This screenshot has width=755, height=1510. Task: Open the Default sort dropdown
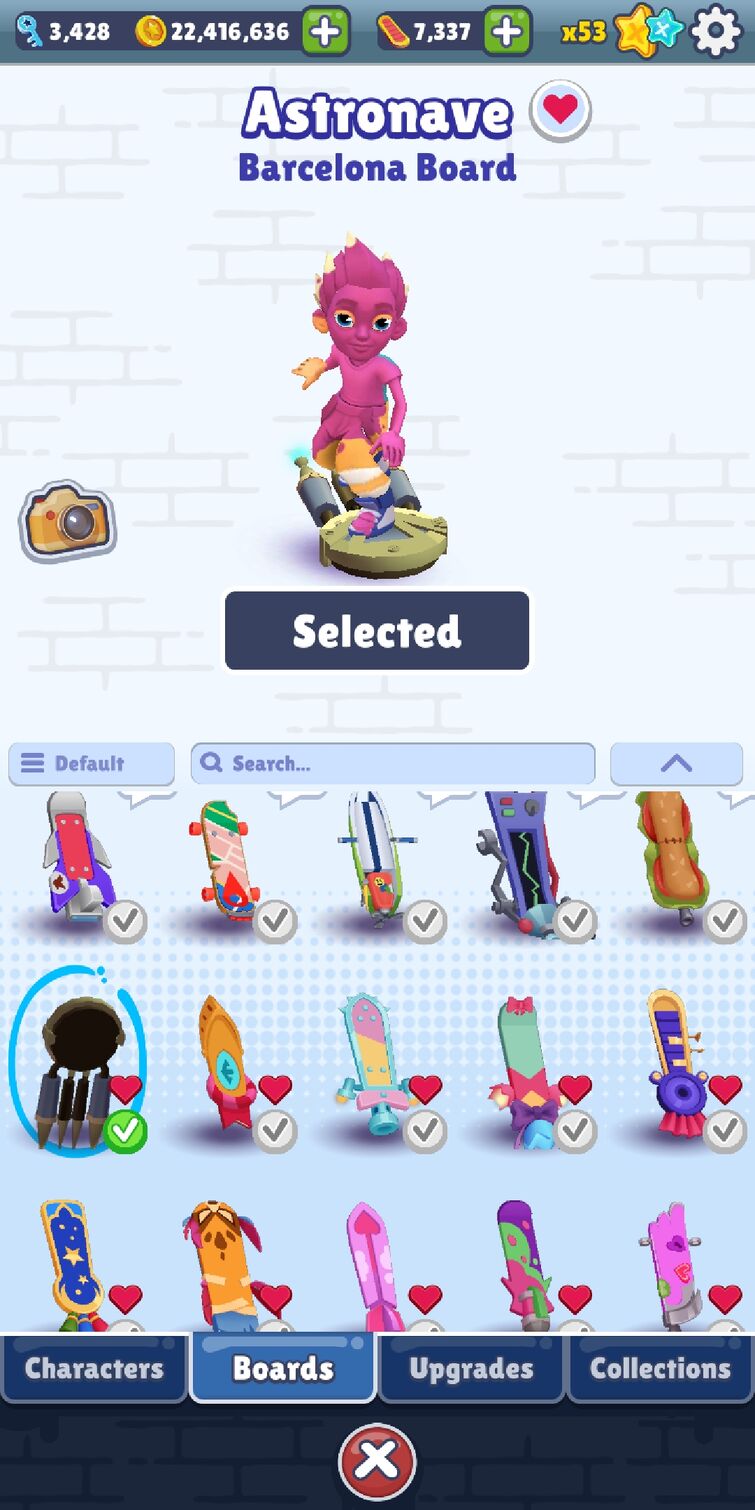pos(91,764)
